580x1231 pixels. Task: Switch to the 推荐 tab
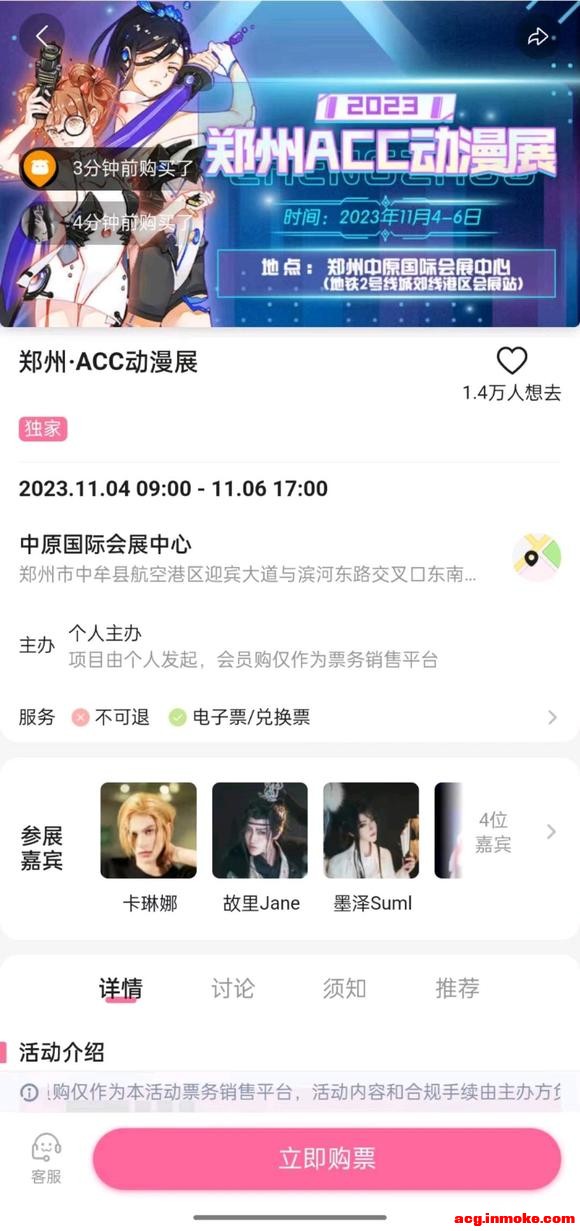(x=457, y=988)
